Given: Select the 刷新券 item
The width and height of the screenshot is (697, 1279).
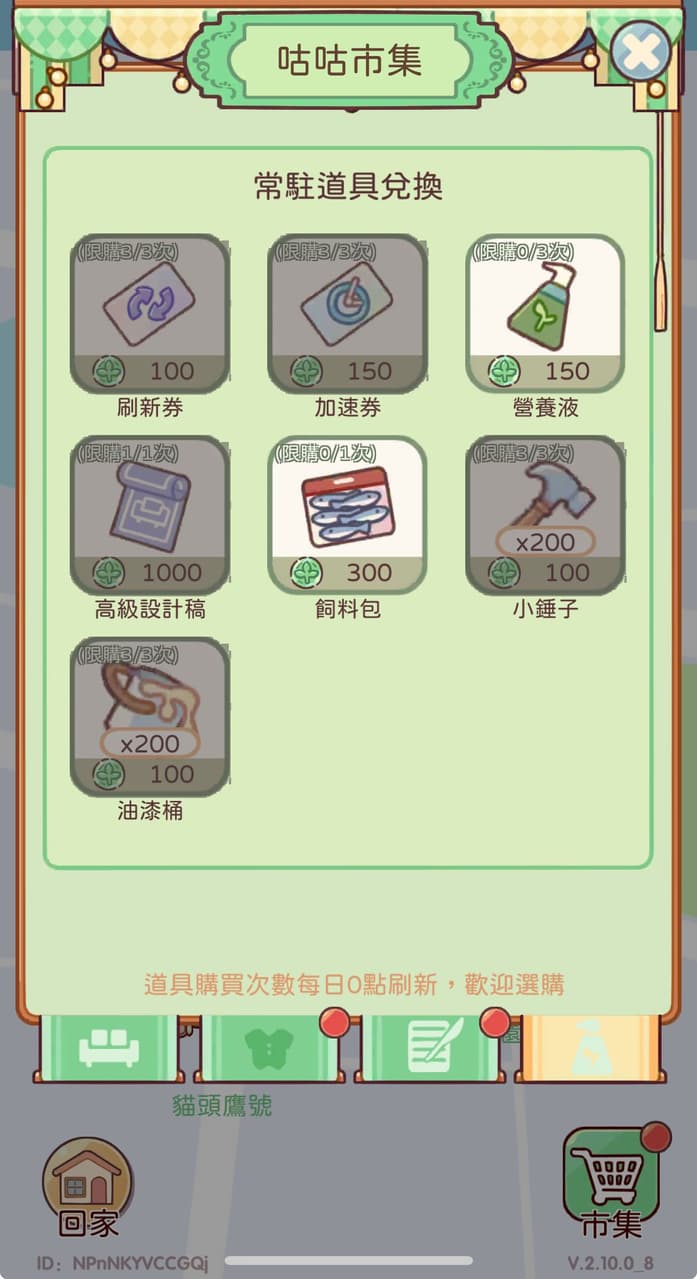Looking at the screenshot, I should point(149,314).
